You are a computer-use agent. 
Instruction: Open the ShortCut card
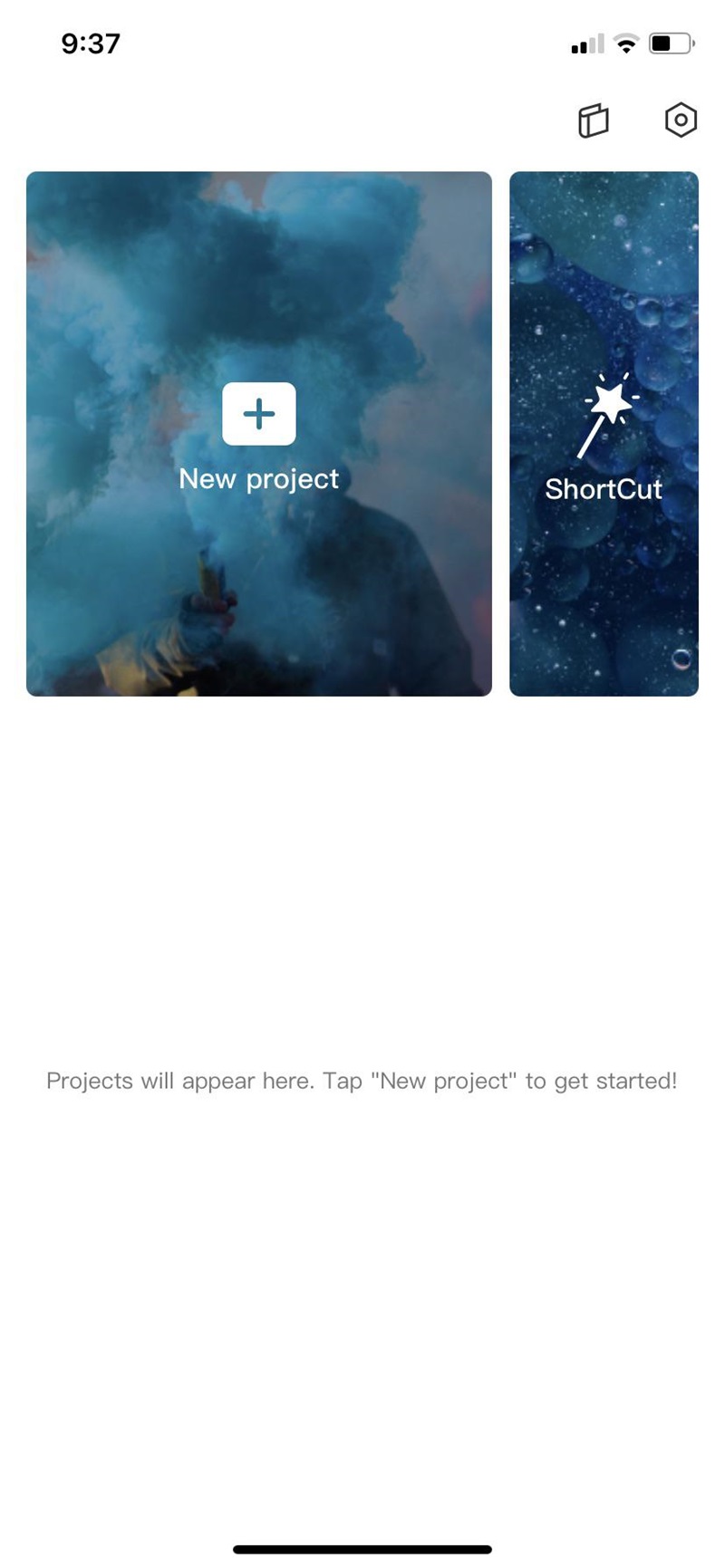click(604, 434)
